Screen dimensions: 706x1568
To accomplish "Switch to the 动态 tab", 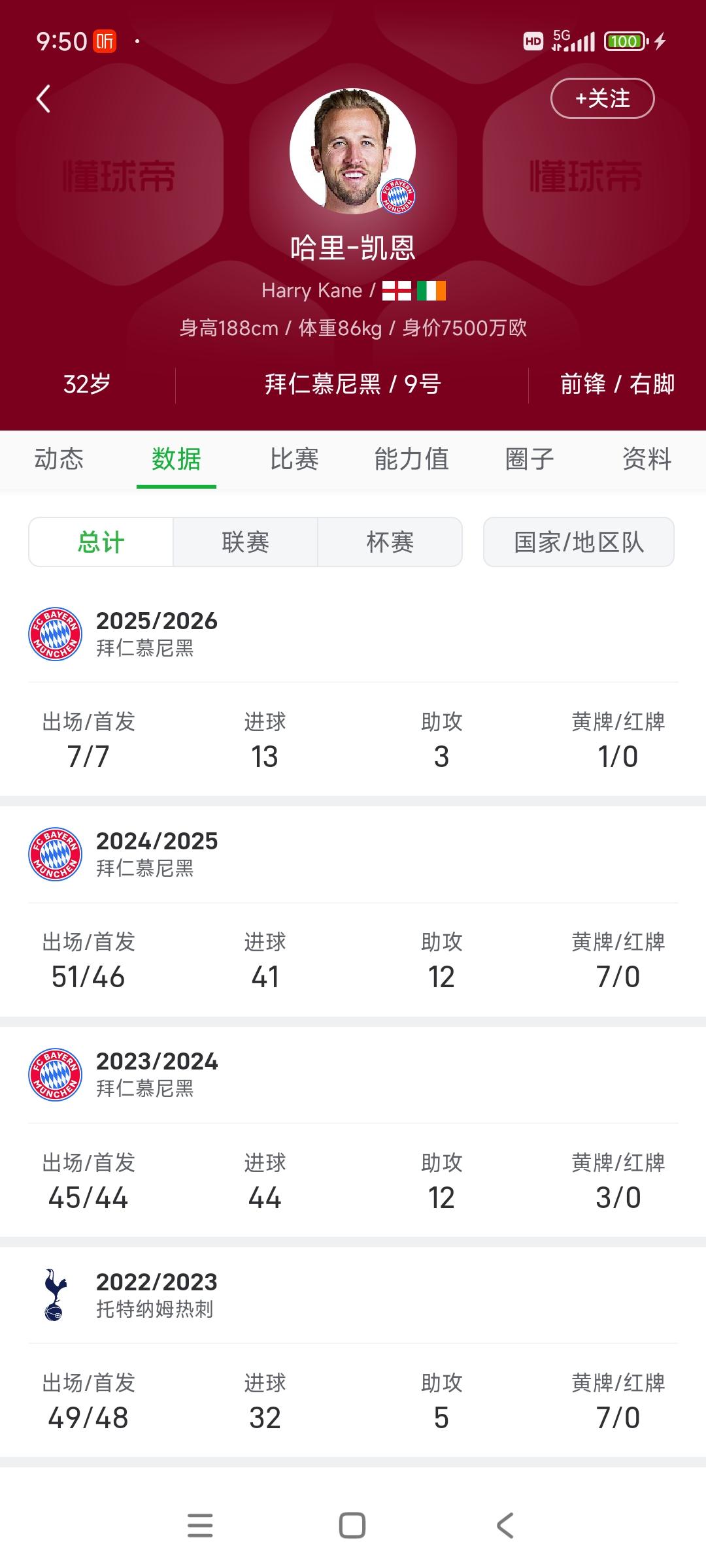I will (59, 459).
